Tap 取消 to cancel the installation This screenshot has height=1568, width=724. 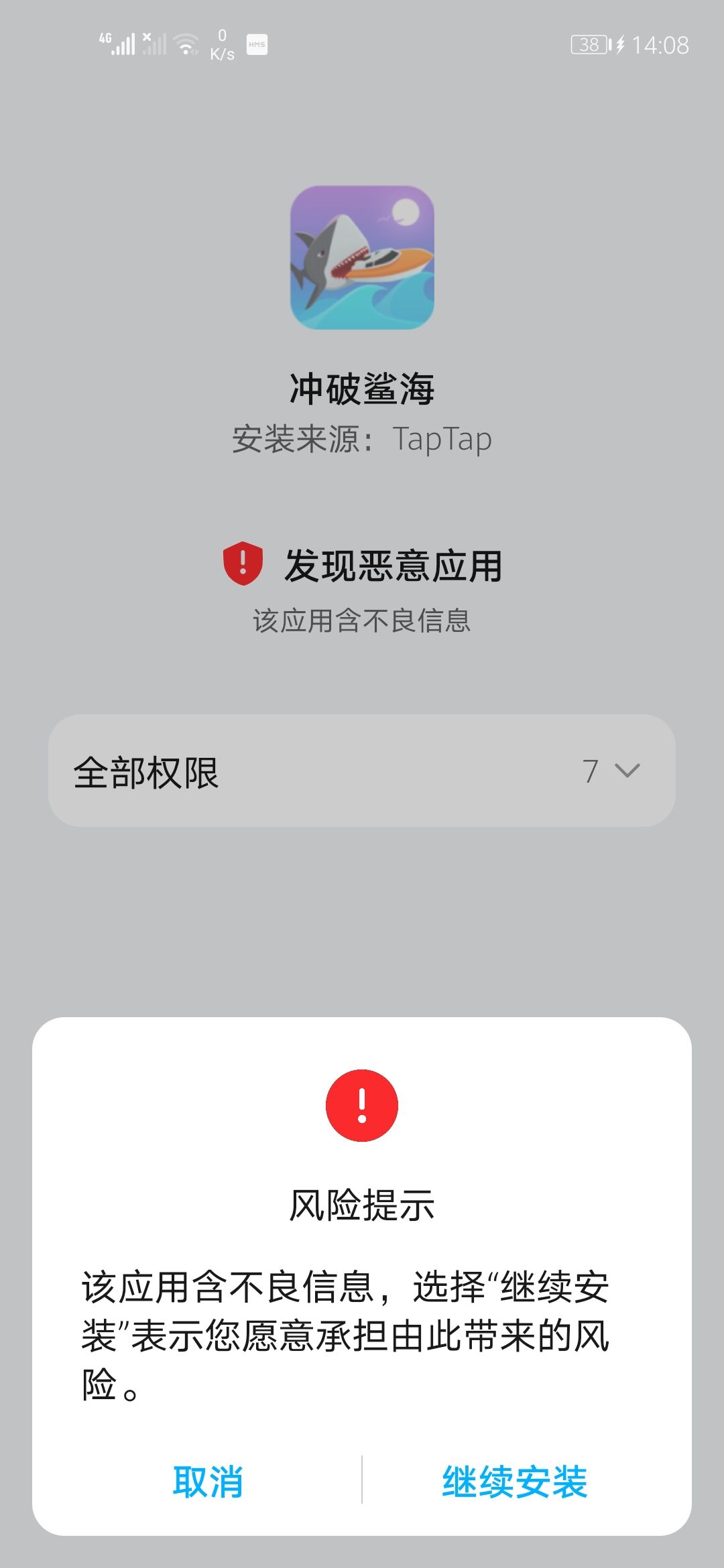(208, 1481)
